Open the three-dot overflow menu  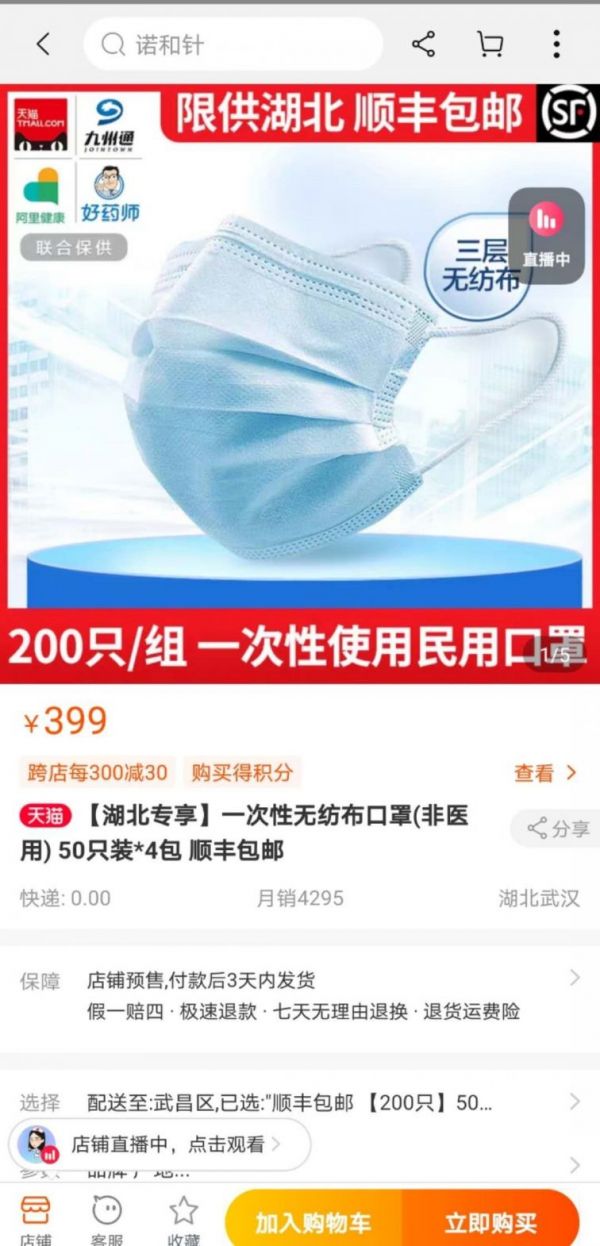(x=556, y=44)
